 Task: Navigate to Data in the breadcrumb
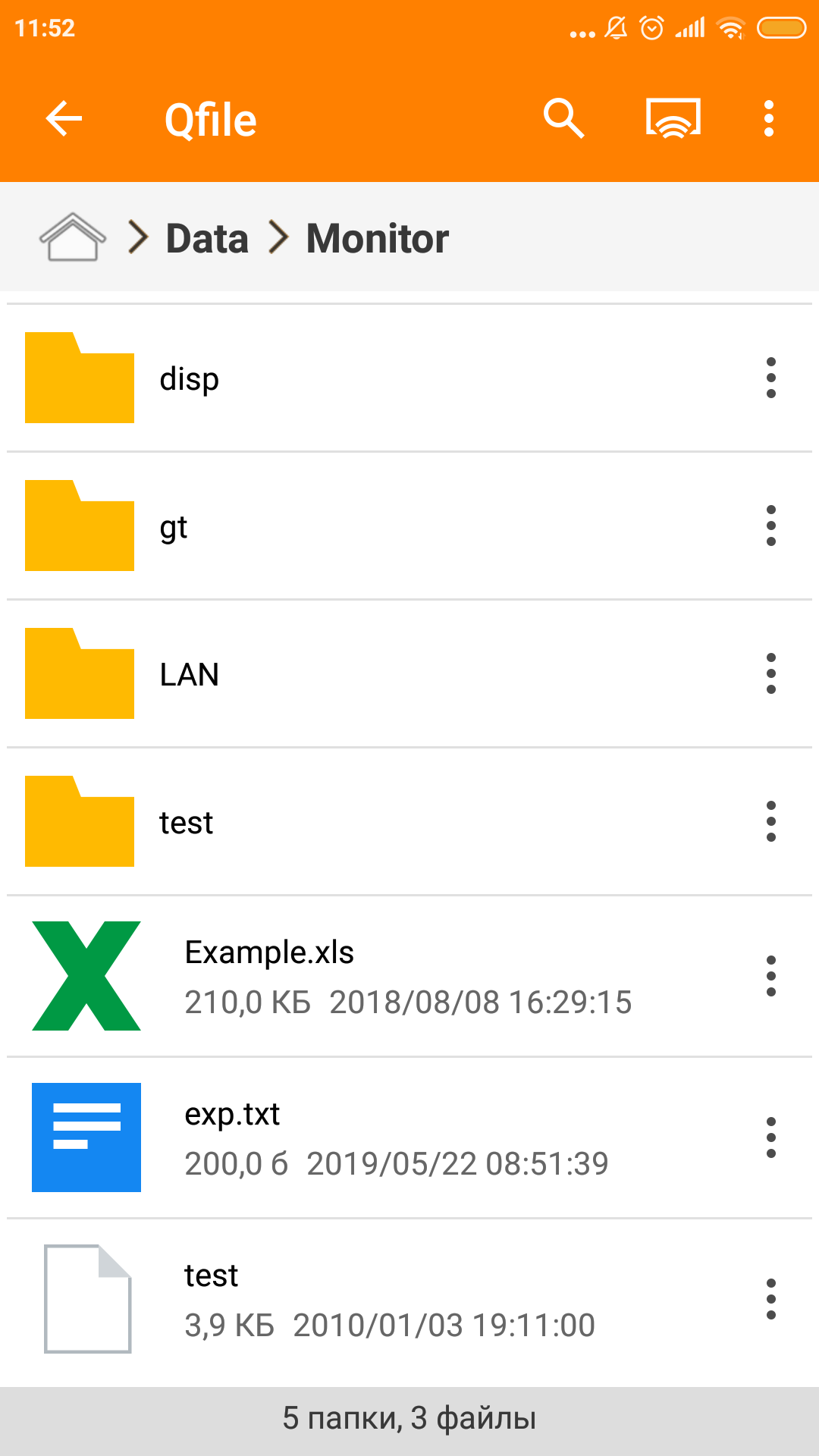tap(207, 238)
